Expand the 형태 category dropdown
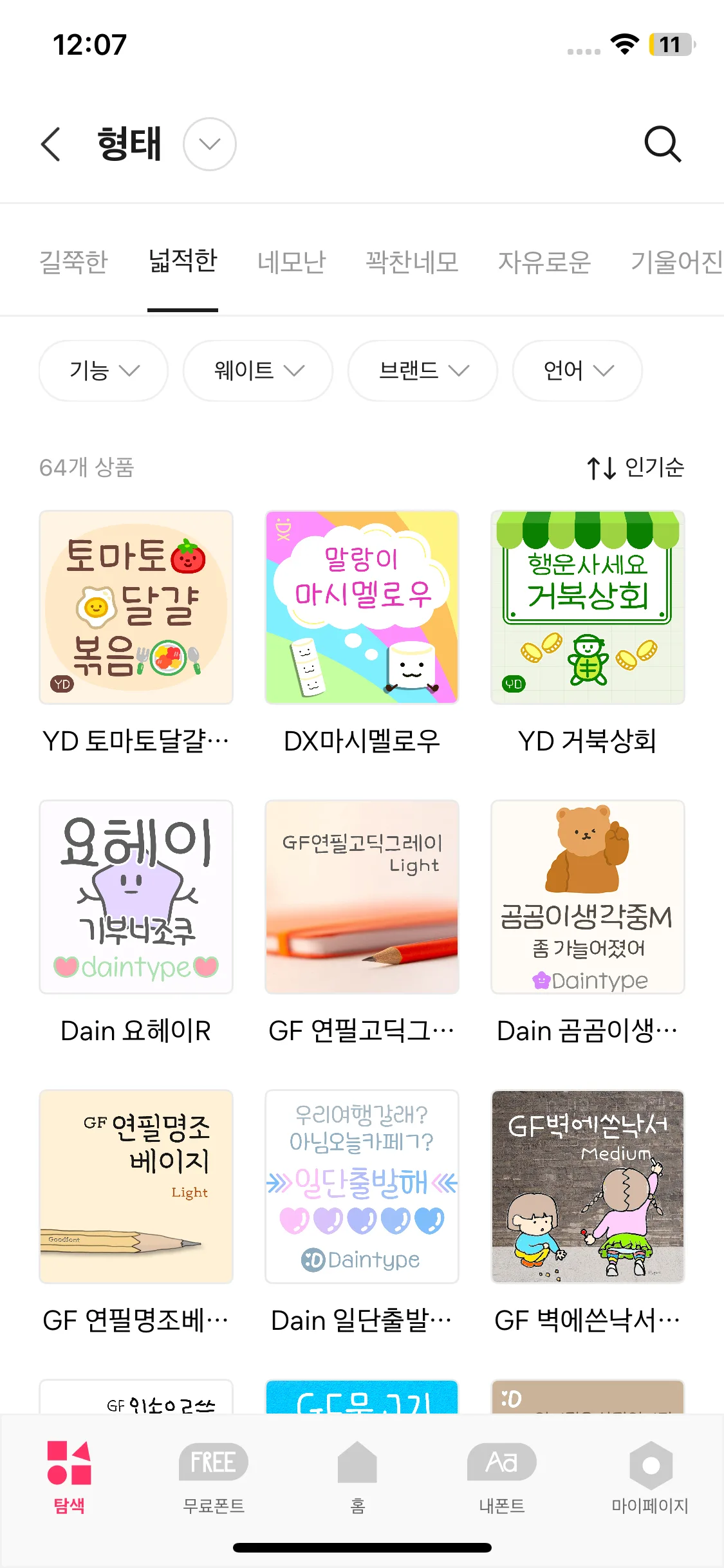Screen dimensions: 724x1568 (x=209, y=144)
